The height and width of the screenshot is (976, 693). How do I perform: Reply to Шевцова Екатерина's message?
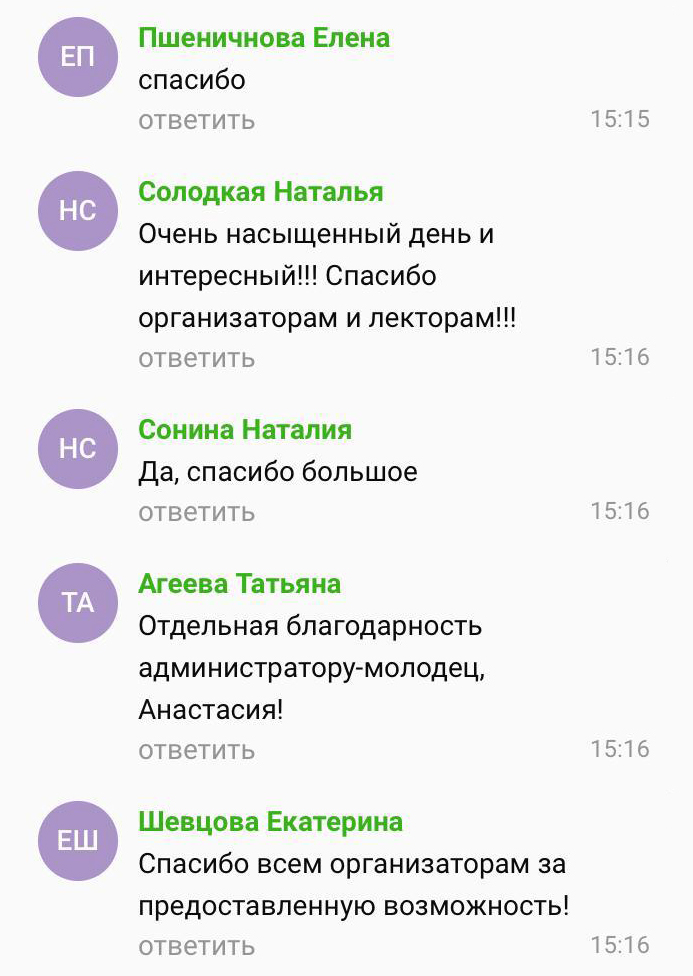[x=196, y=945]
